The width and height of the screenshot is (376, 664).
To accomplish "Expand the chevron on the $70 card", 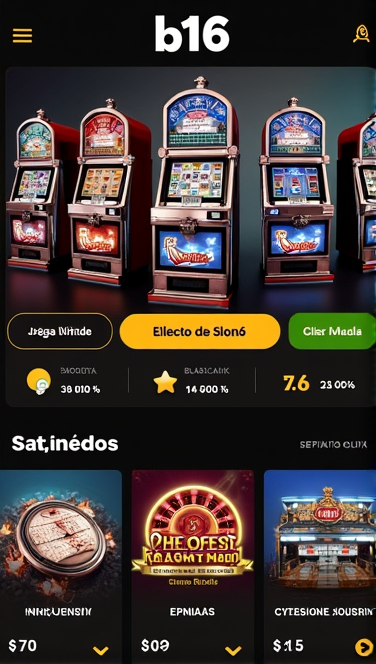I will pyautogui.click(x=100, y=650).
